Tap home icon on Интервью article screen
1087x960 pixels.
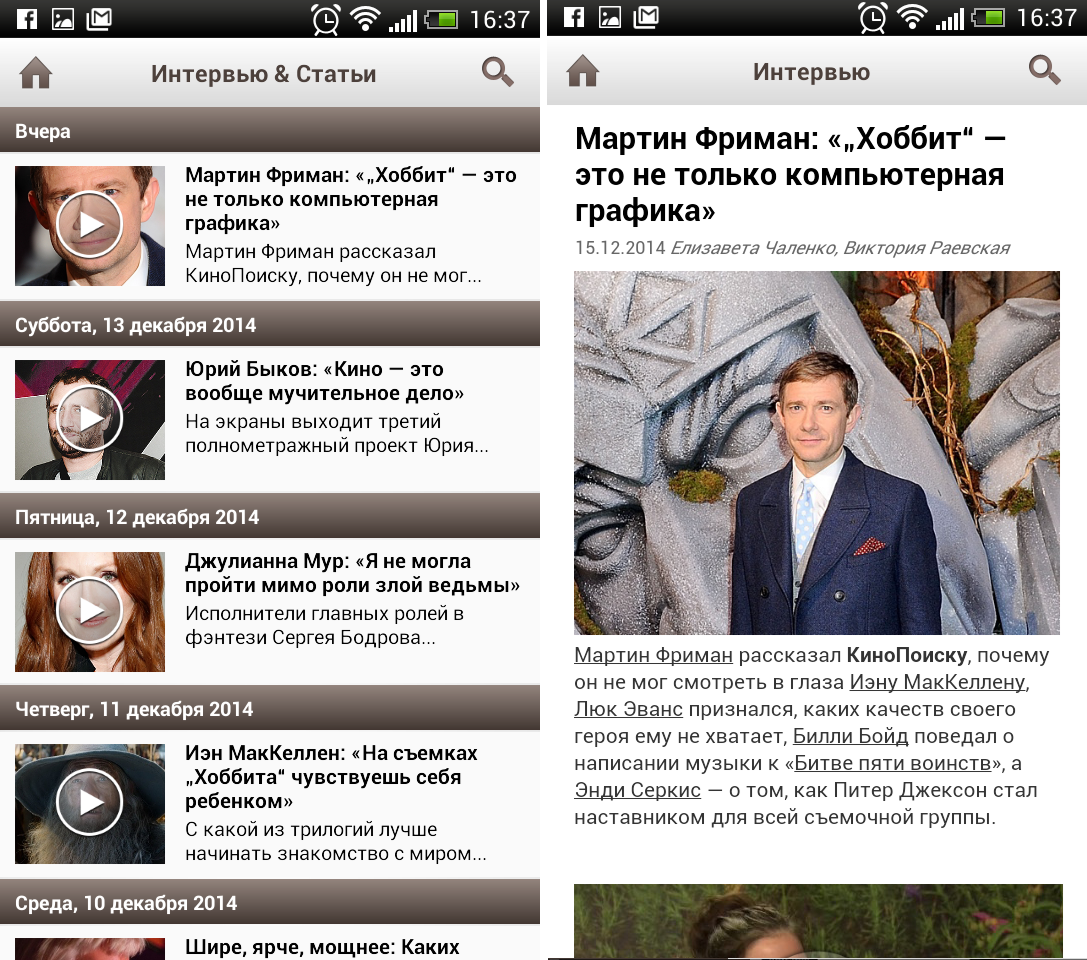[583, 71]
